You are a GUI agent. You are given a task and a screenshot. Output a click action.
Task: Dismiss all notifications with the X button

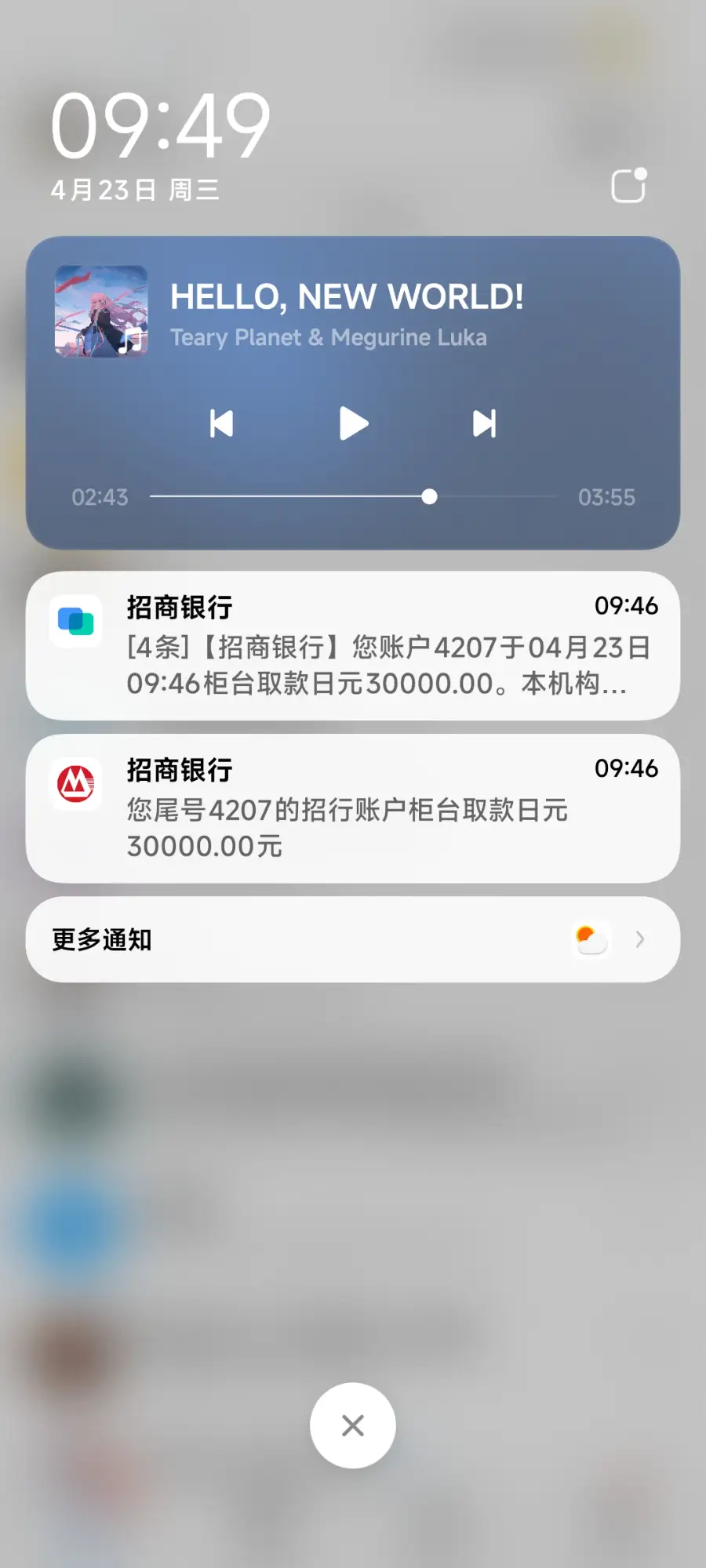[x=353, y=1425]
